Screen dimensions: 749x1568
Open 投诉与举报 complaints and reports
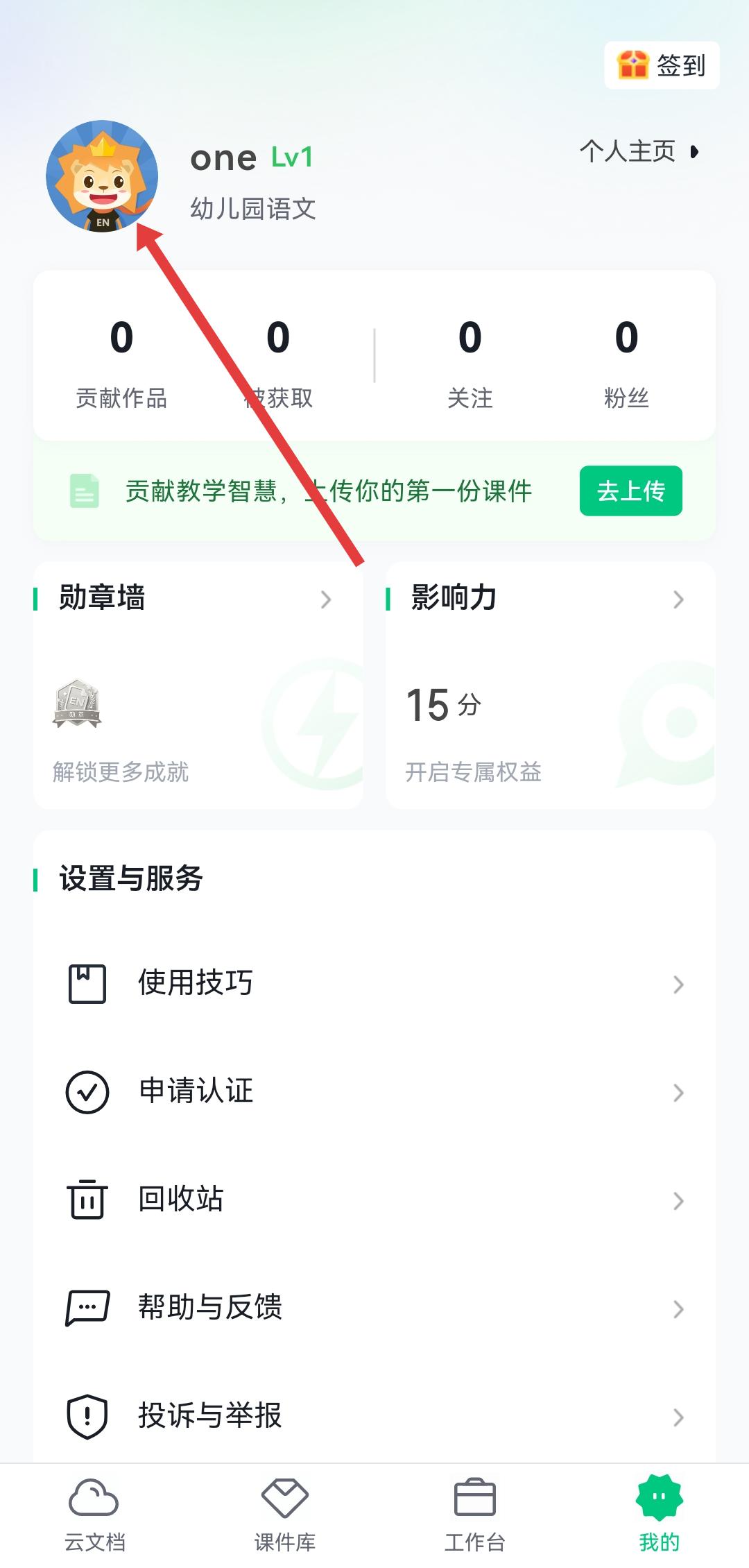point(374,1415)
